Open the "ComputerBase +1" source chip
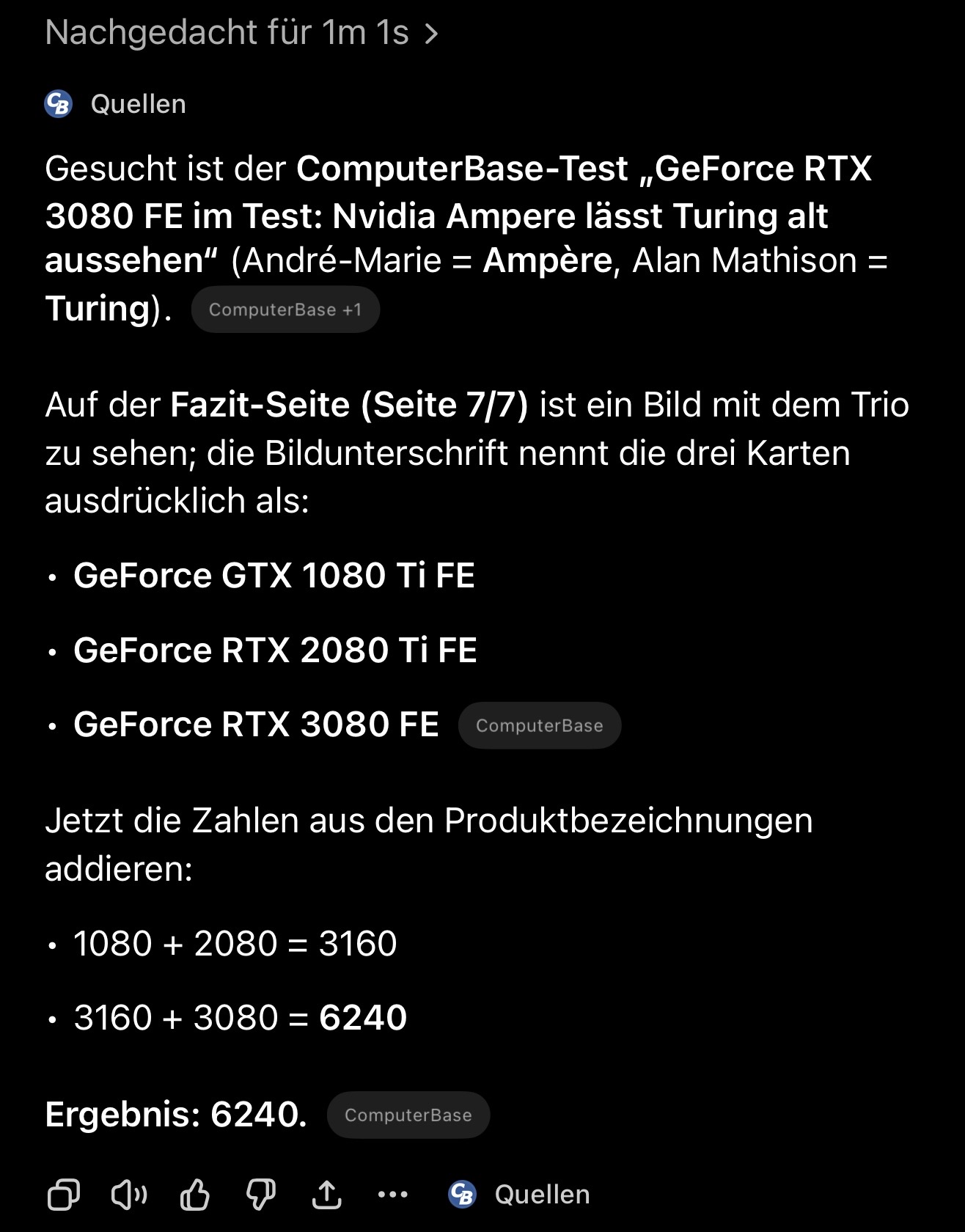This screenshot has width=965, height=1232. coord(285,309)
